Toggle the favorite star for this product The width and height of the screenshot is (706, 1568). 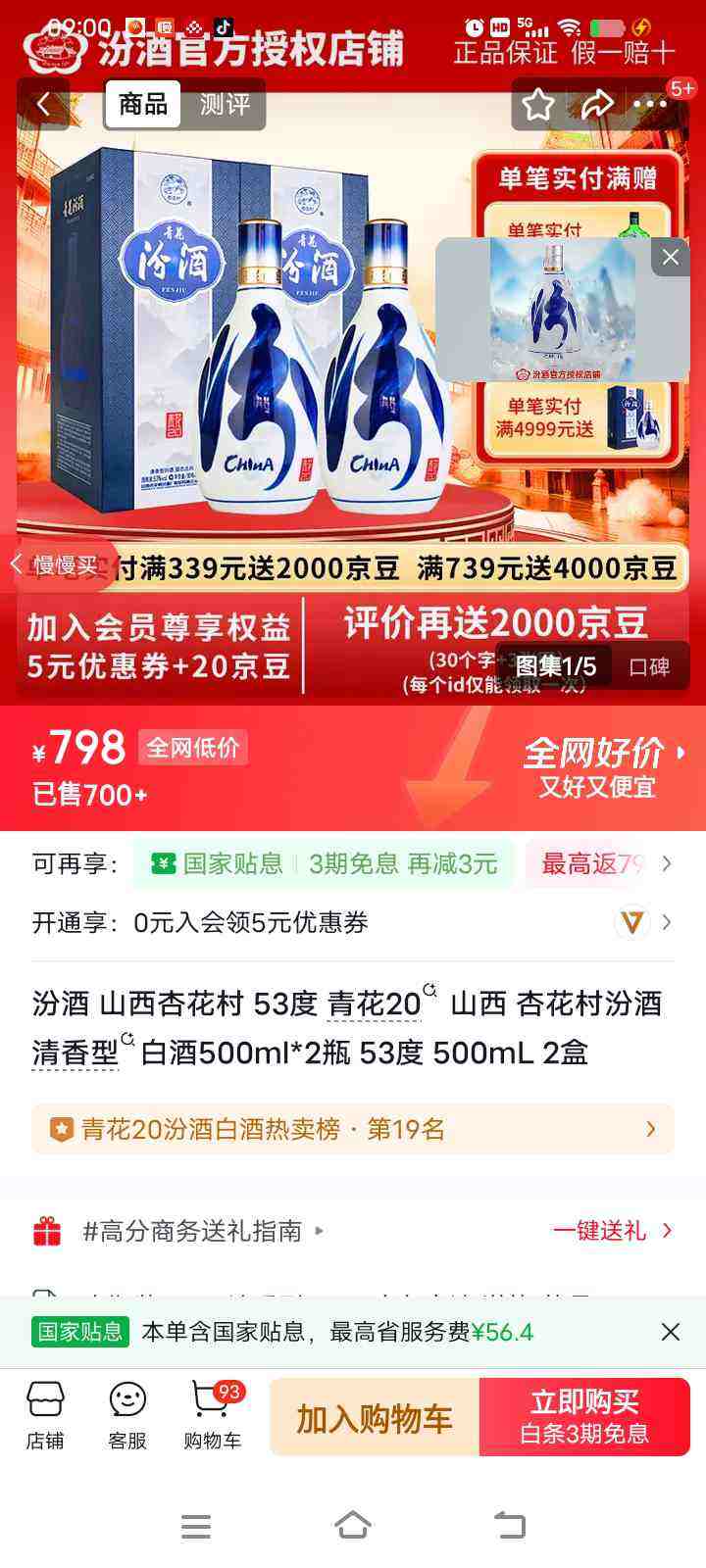pos(536,103)
